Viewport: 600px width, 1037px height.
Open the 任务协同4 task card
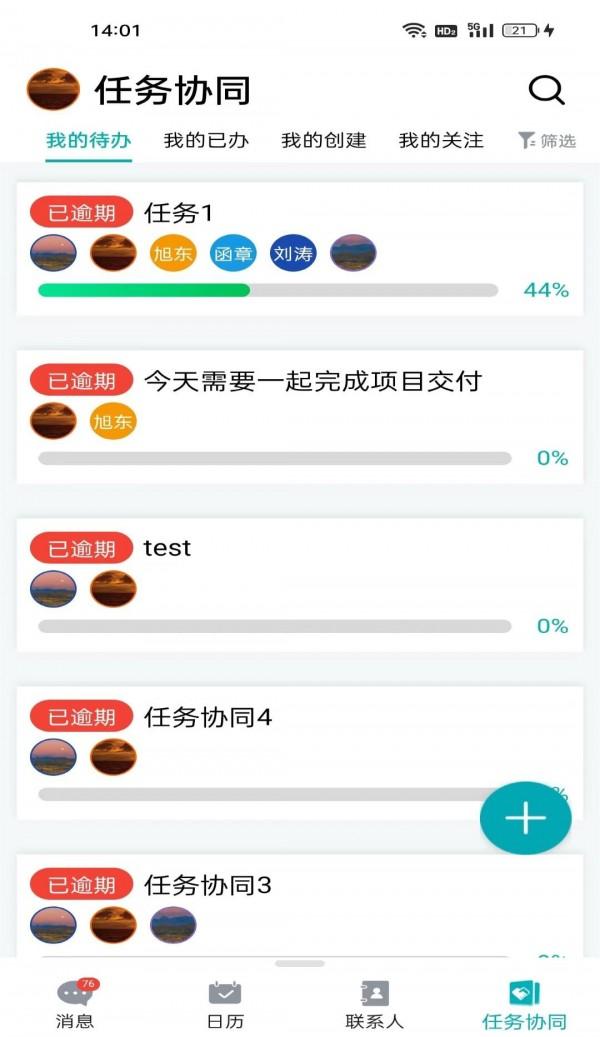(x=300, y=753)
